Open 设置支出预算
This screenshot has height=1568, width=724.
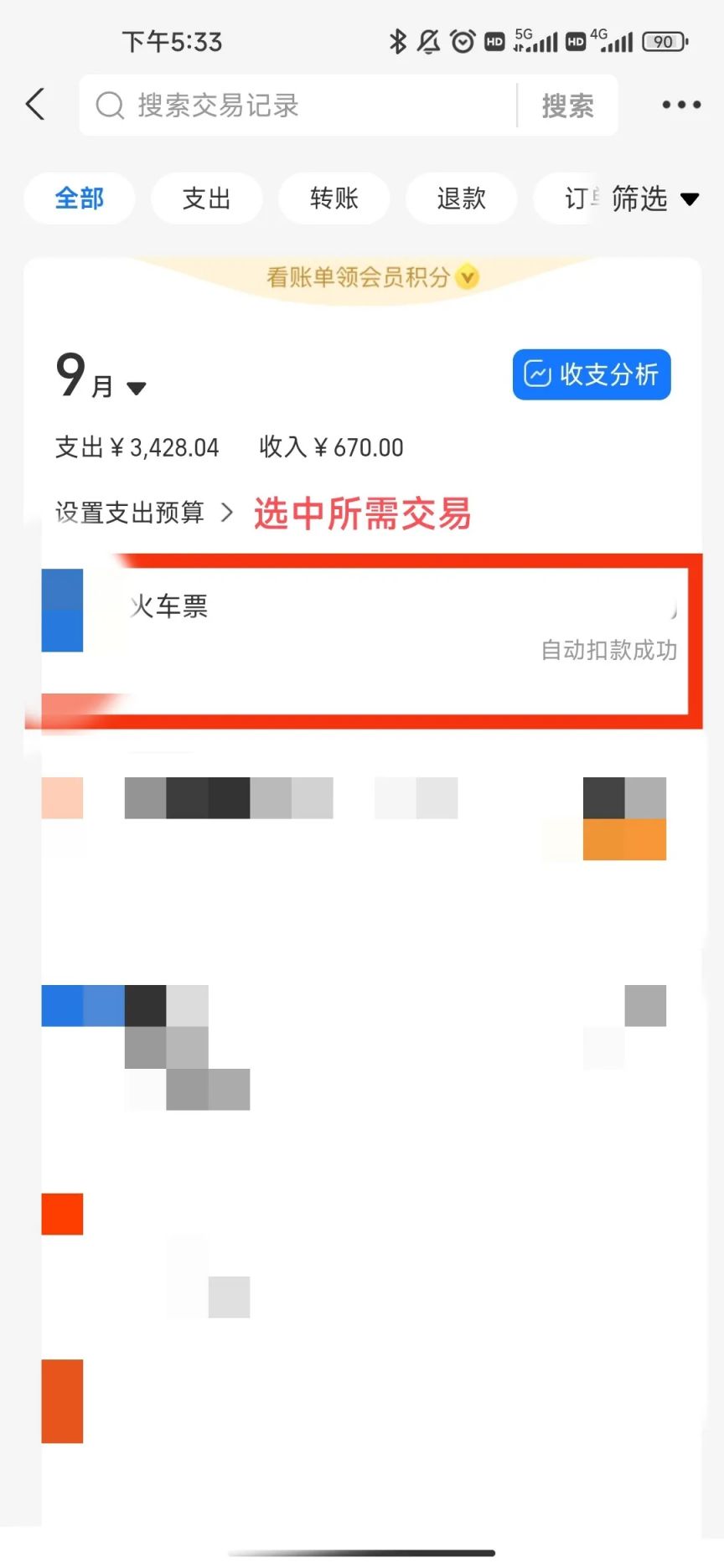coord(144,512)
